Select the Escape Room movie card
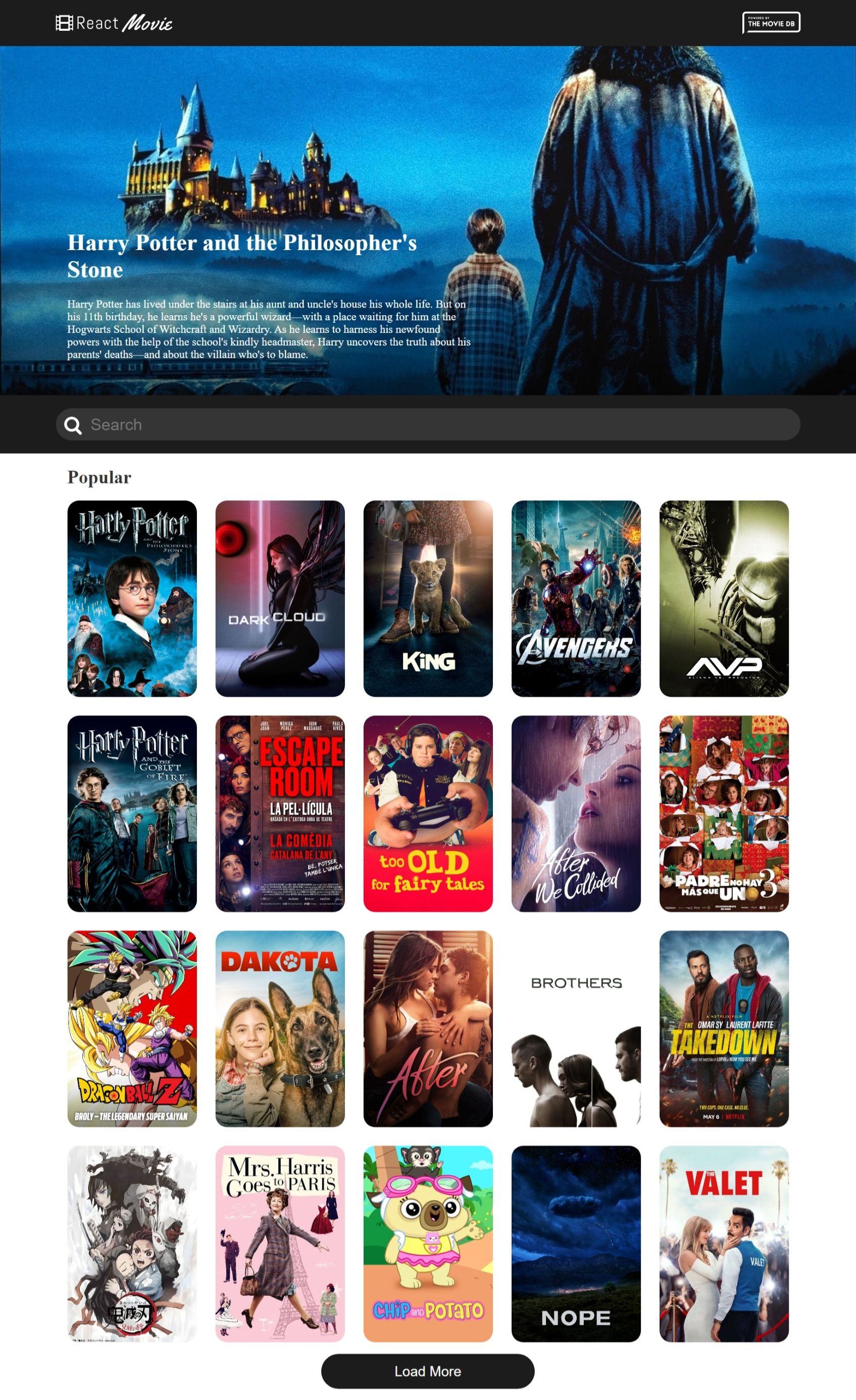Image resolution: width=856 pixels, height=1400 pixels. click(x=280, y=813)
